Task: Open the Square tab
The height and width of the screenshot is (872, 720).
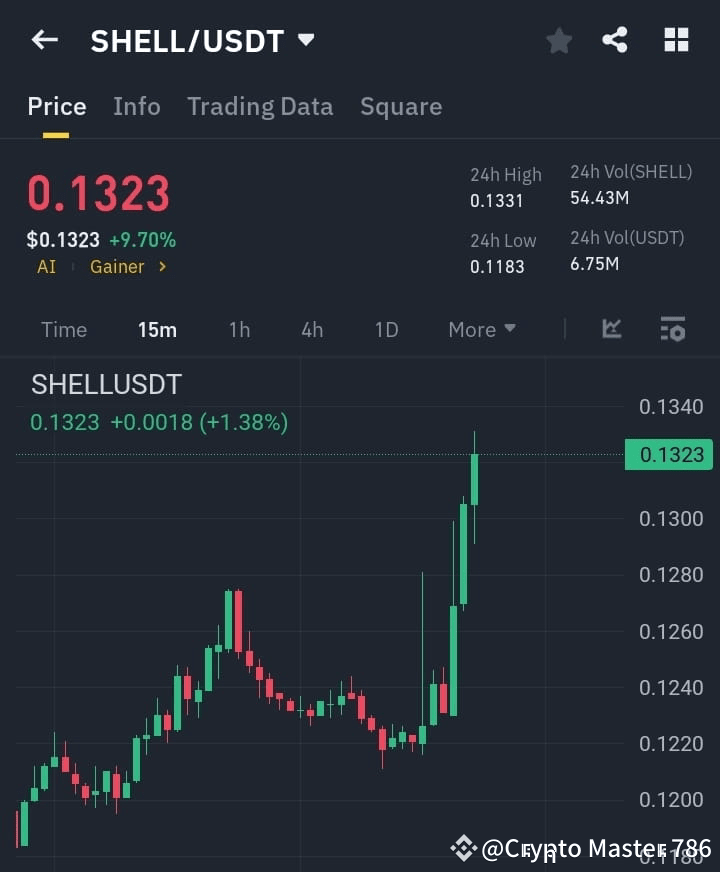Action: point(401,106)
